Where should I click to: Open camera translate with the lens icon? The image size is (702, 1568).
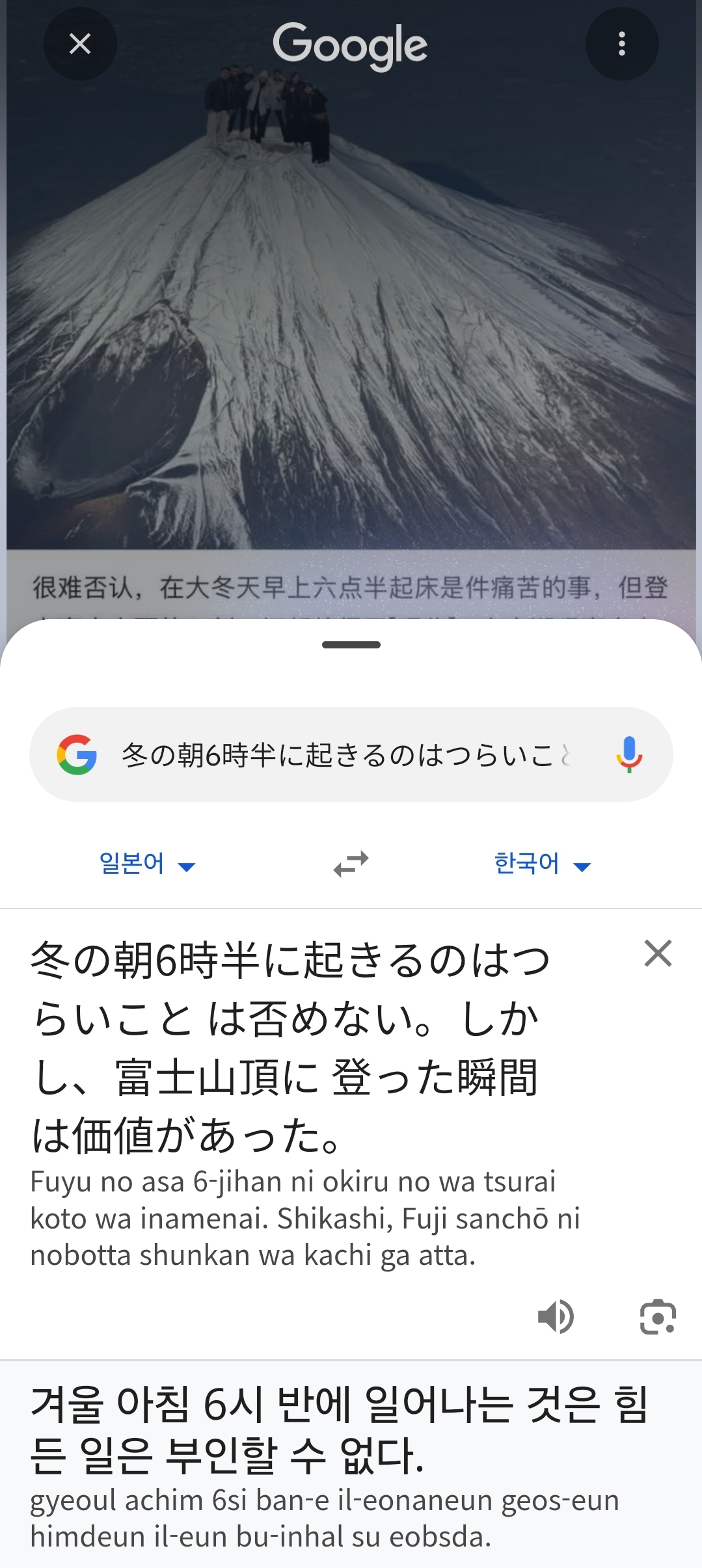pyautogui.click(x=657, y=1317)
